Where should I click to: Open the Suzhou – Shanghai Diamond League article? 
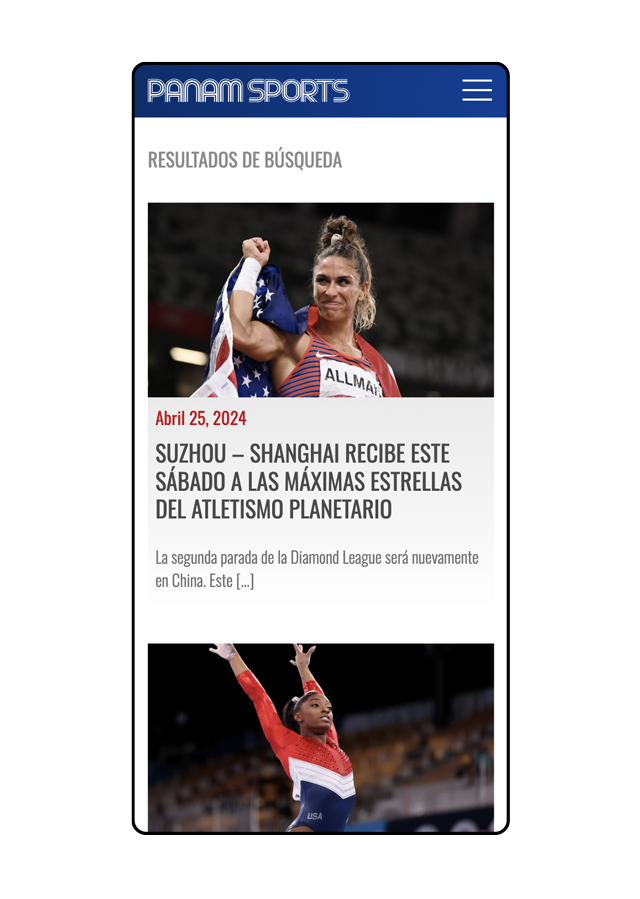tap(308, 481)
